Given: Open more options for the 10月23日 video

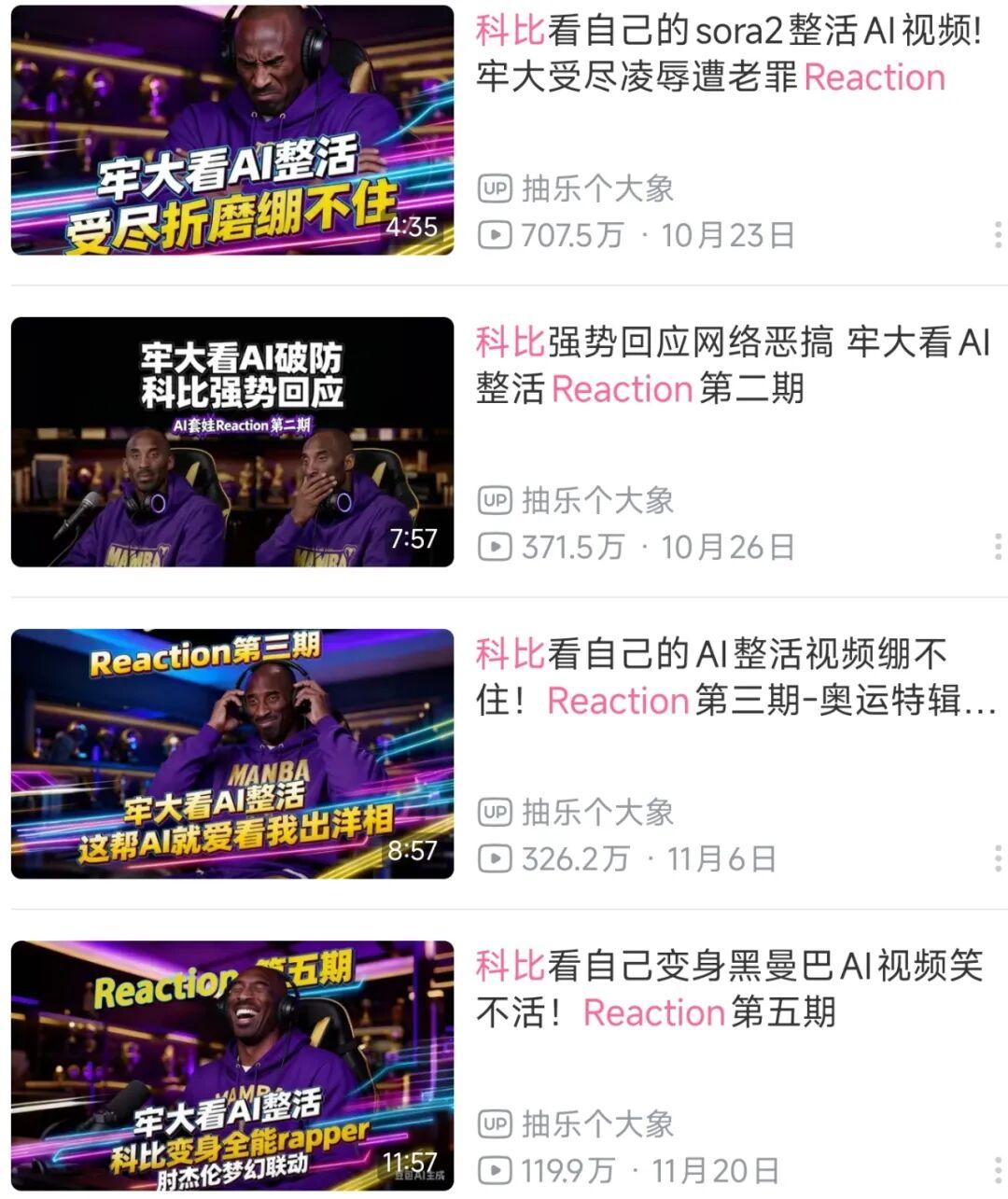Looking at the screenshot, I should click(997, 234).
